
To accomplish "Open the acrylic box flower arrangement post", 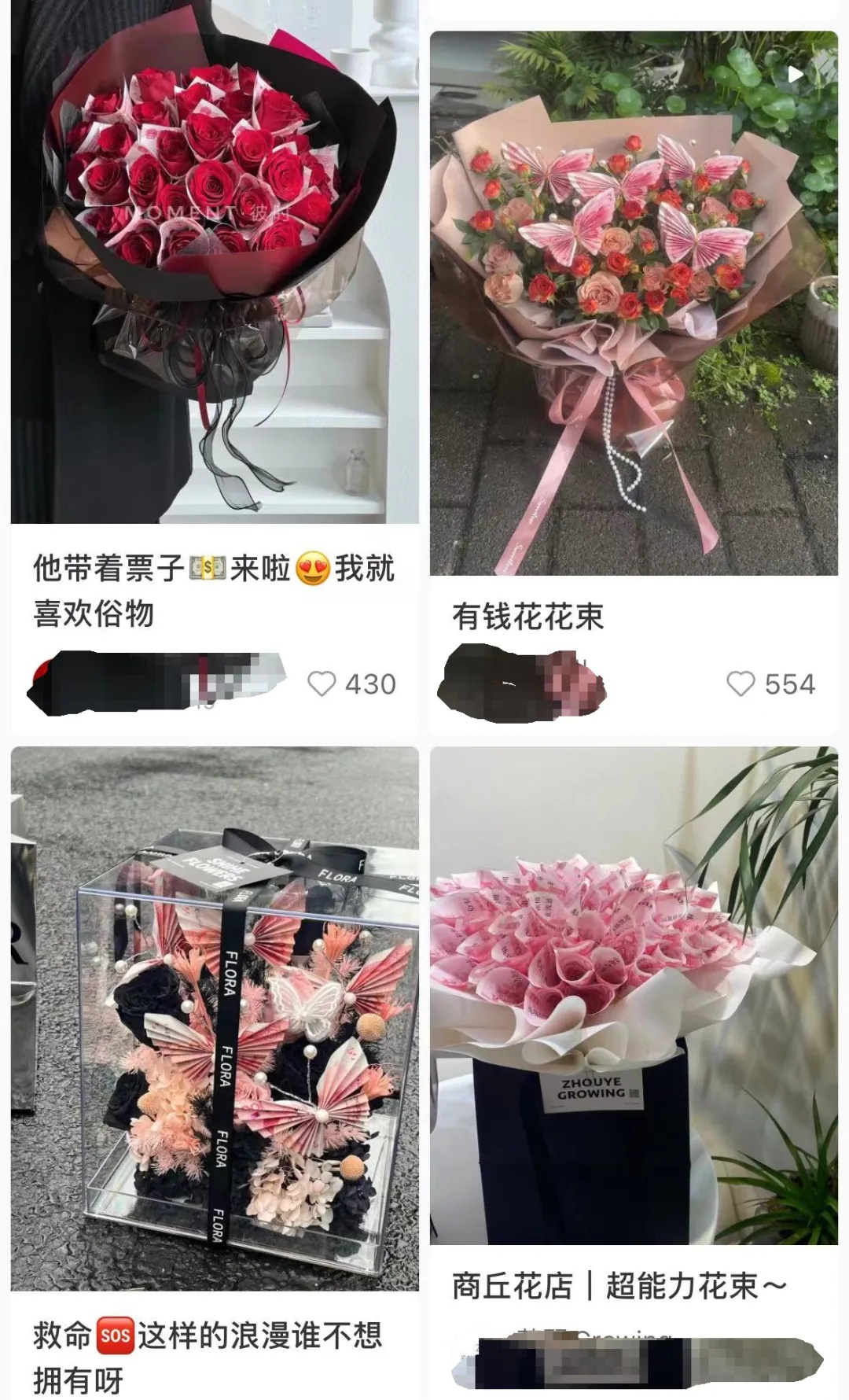I will (x=212, y=1022).
